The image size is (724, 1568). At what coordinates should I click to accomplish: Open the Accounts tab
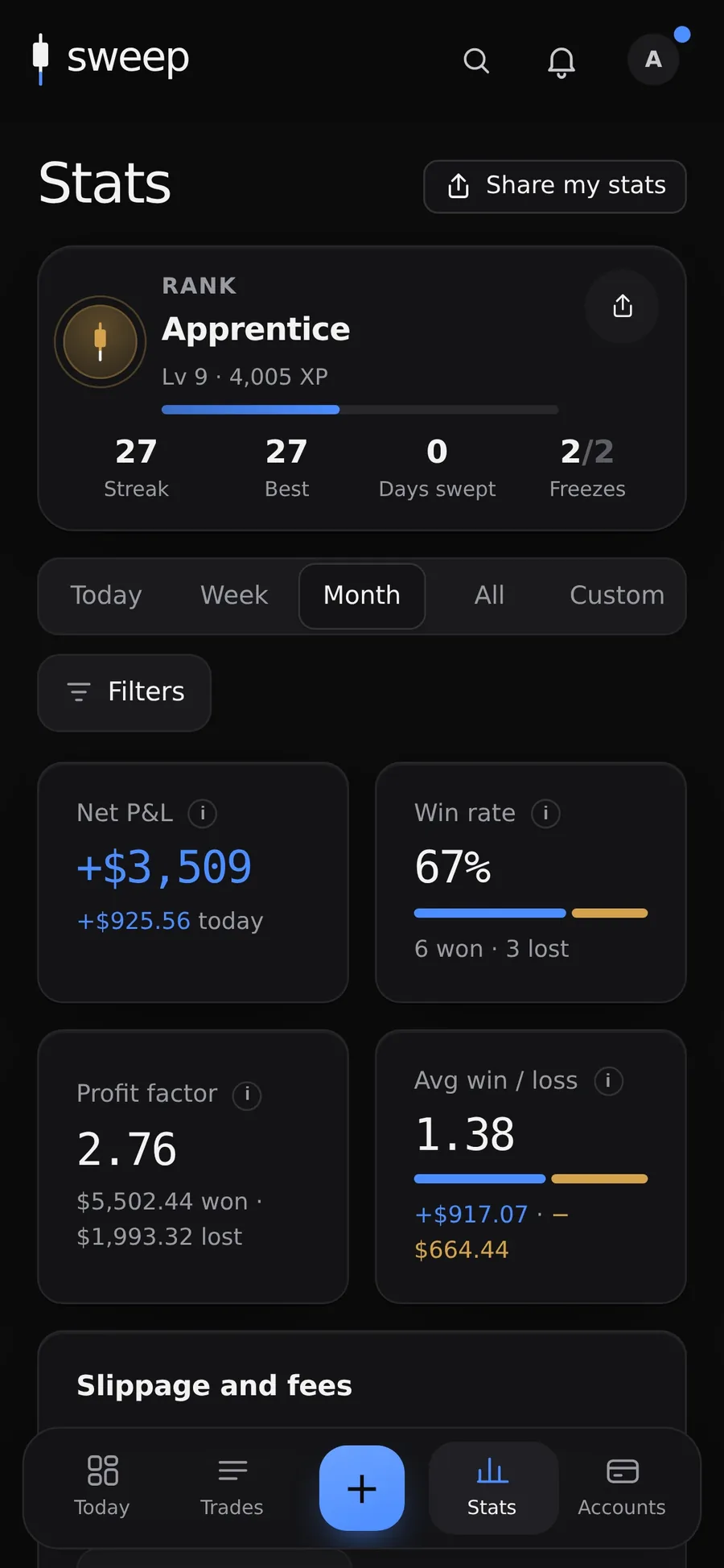622,1488
